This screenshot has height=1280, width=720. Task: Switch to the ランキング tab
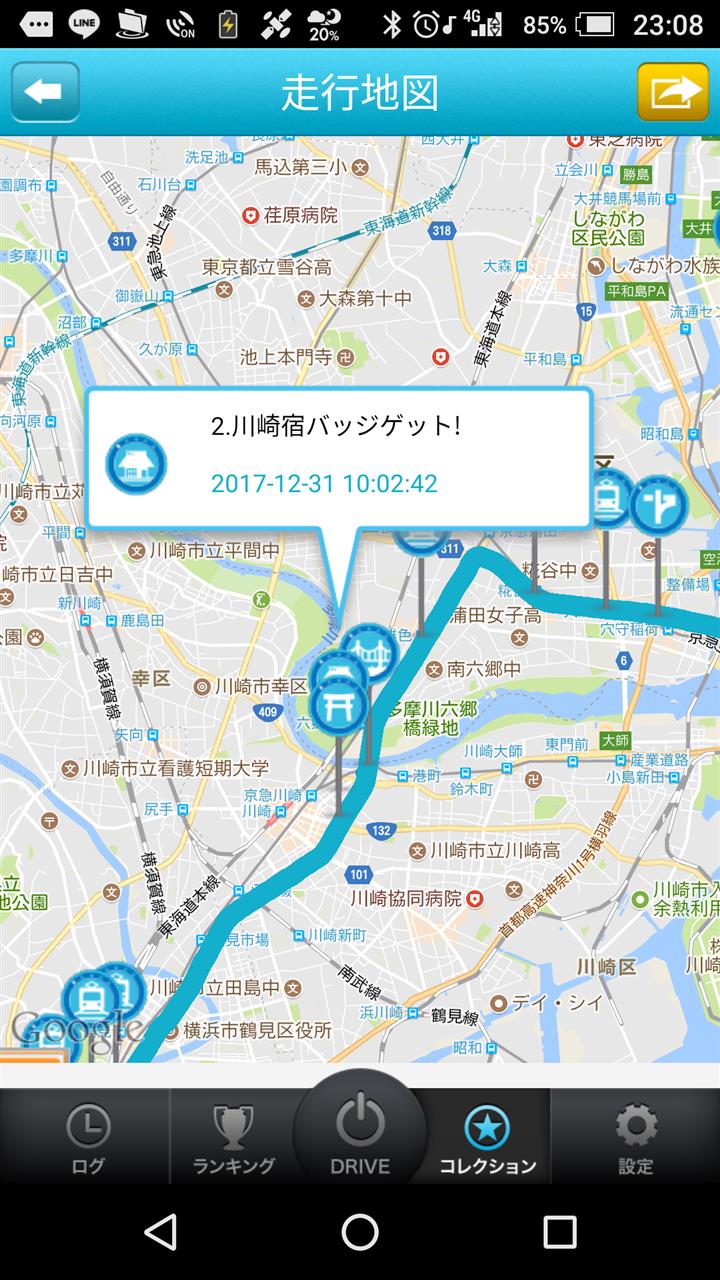click(x=233, y=1139)
